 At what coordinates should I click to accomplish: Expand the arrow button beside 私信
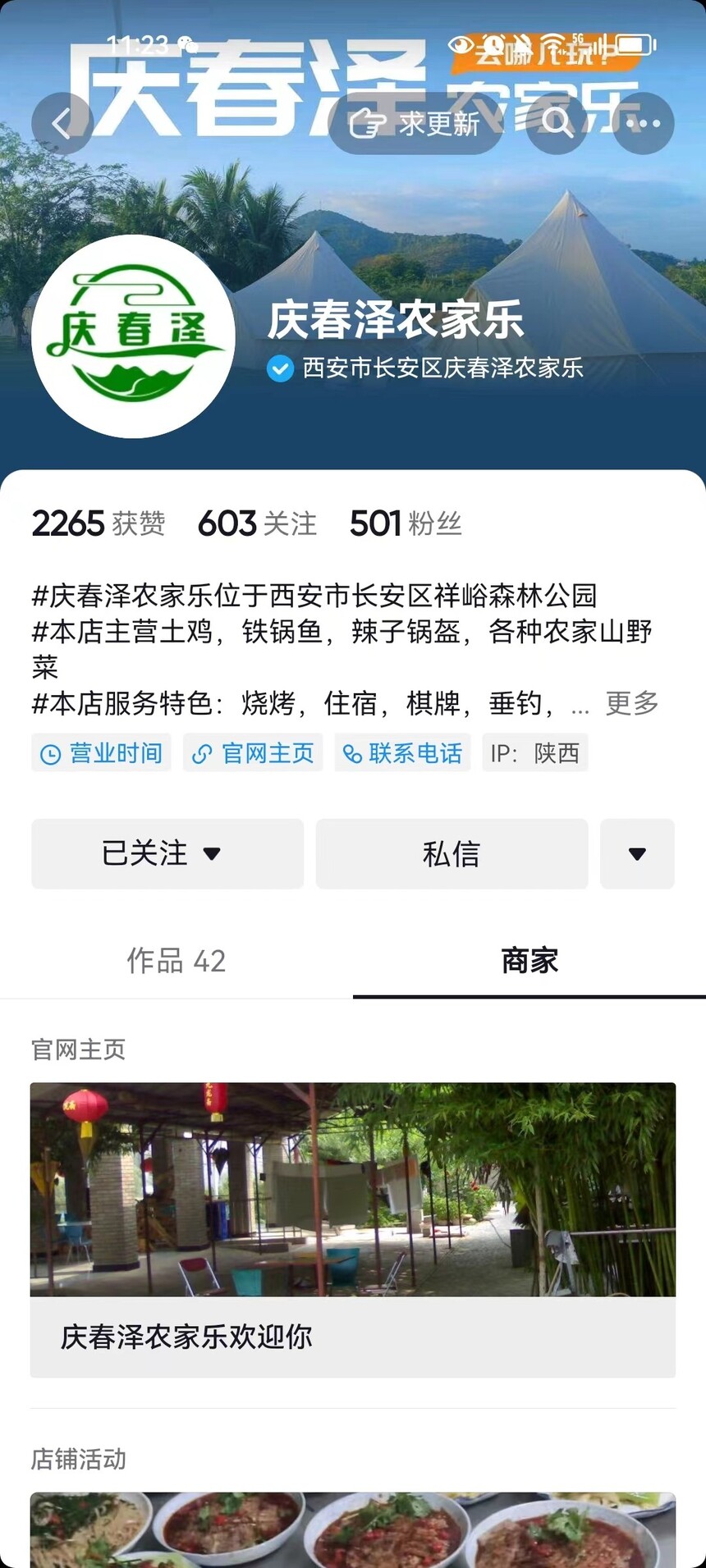[637, 853]
